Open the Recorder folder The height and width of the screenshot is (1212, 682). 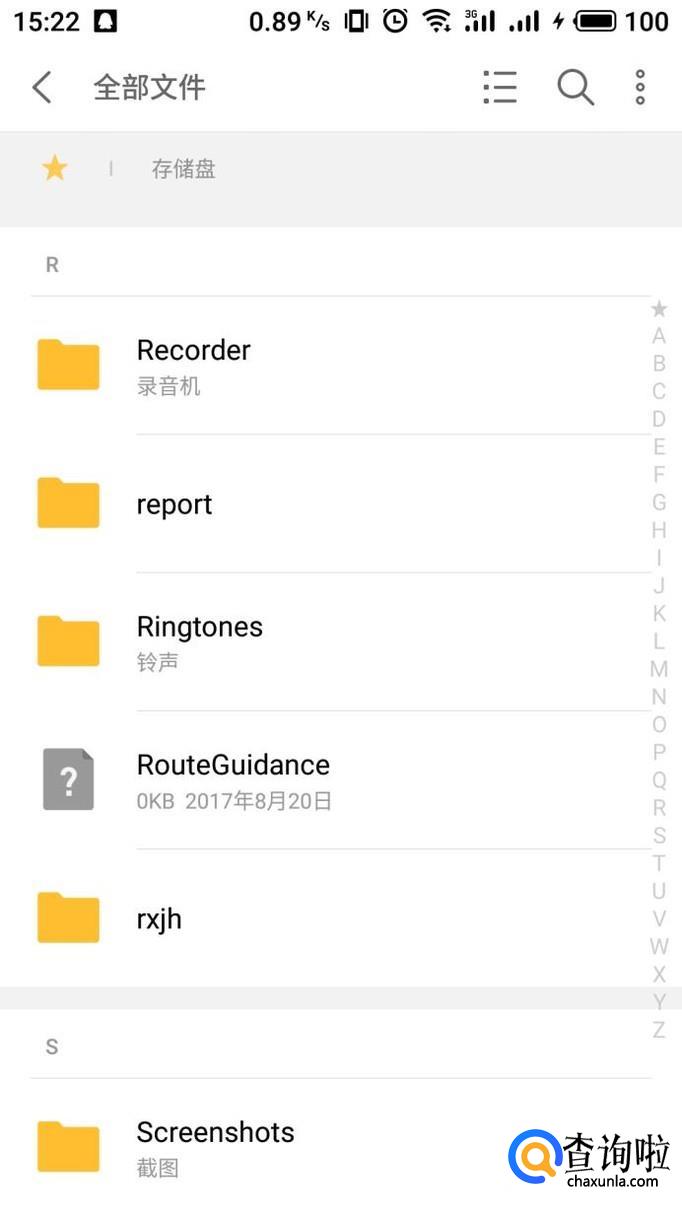(194, 365)
